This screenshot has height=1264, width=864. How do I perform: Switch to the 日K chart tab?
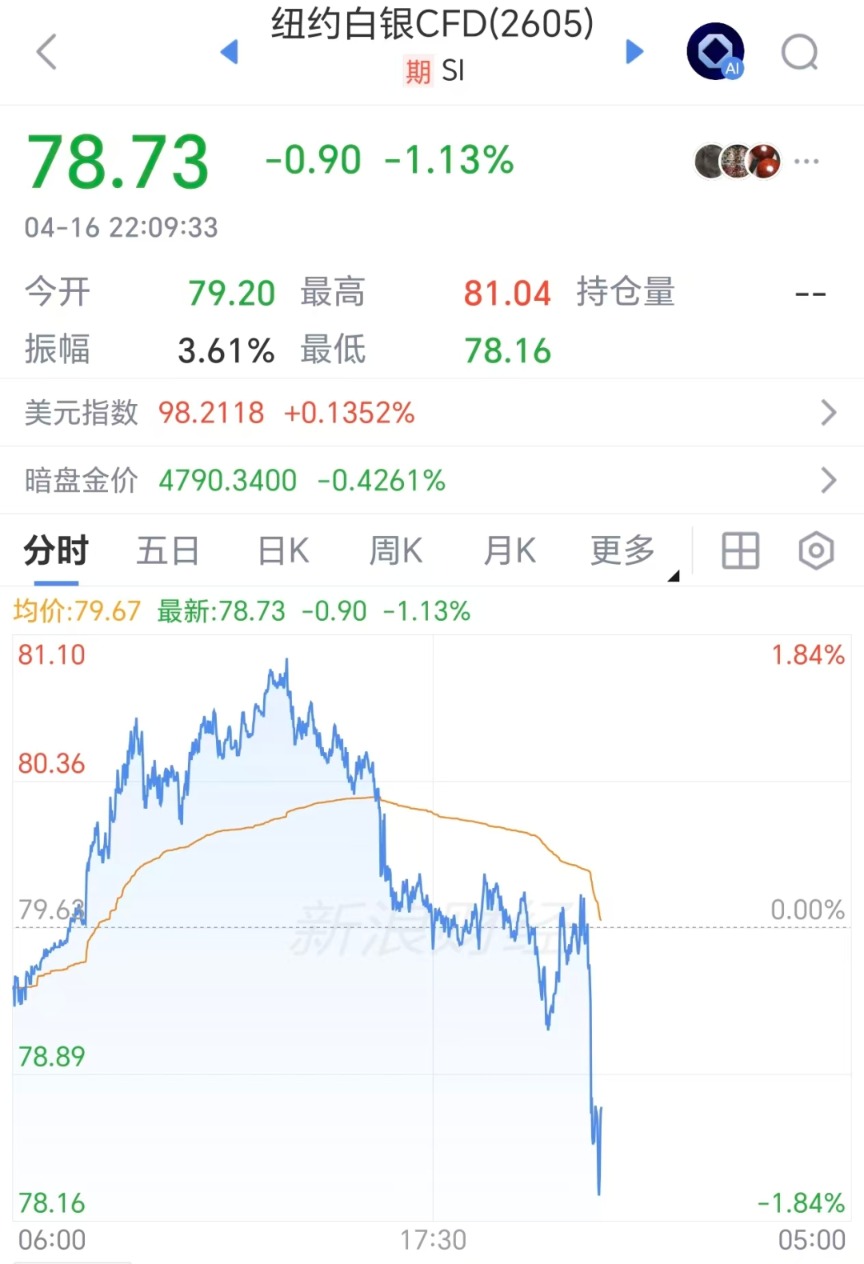tap(284, 551)
